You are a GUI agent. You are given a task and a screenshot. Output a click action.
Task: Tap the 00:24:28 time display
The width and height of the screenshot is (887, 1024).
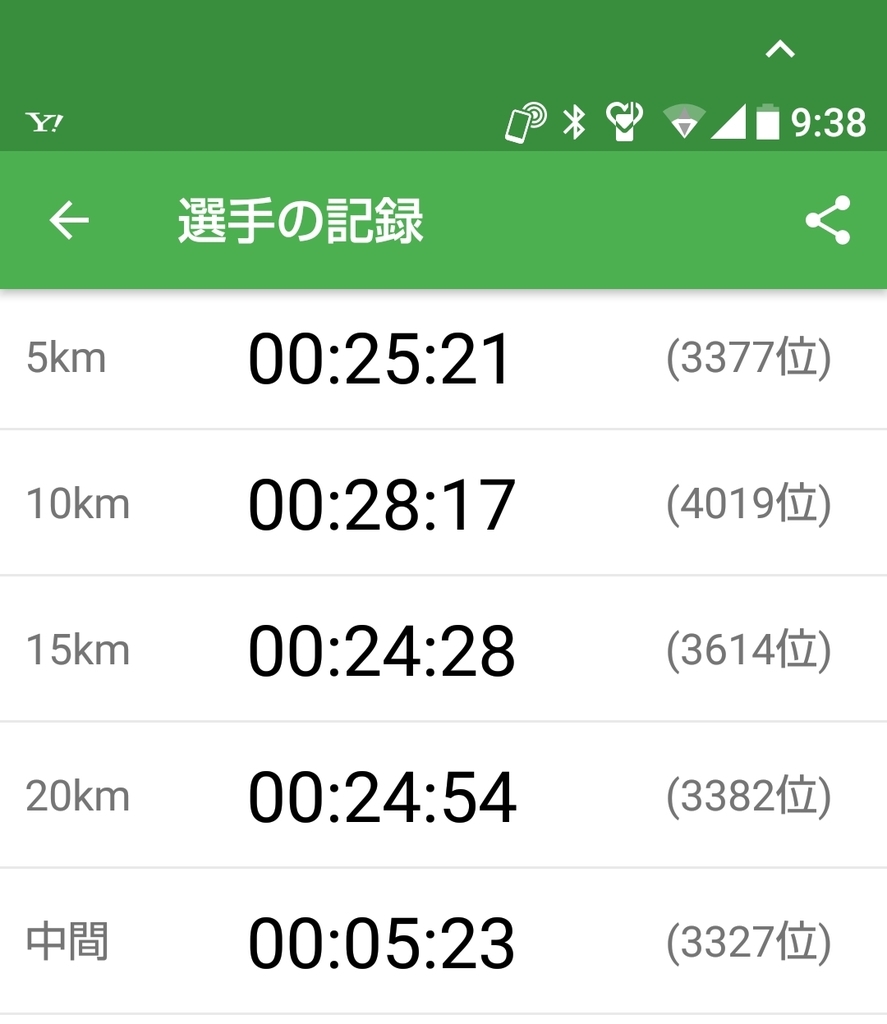383,650
